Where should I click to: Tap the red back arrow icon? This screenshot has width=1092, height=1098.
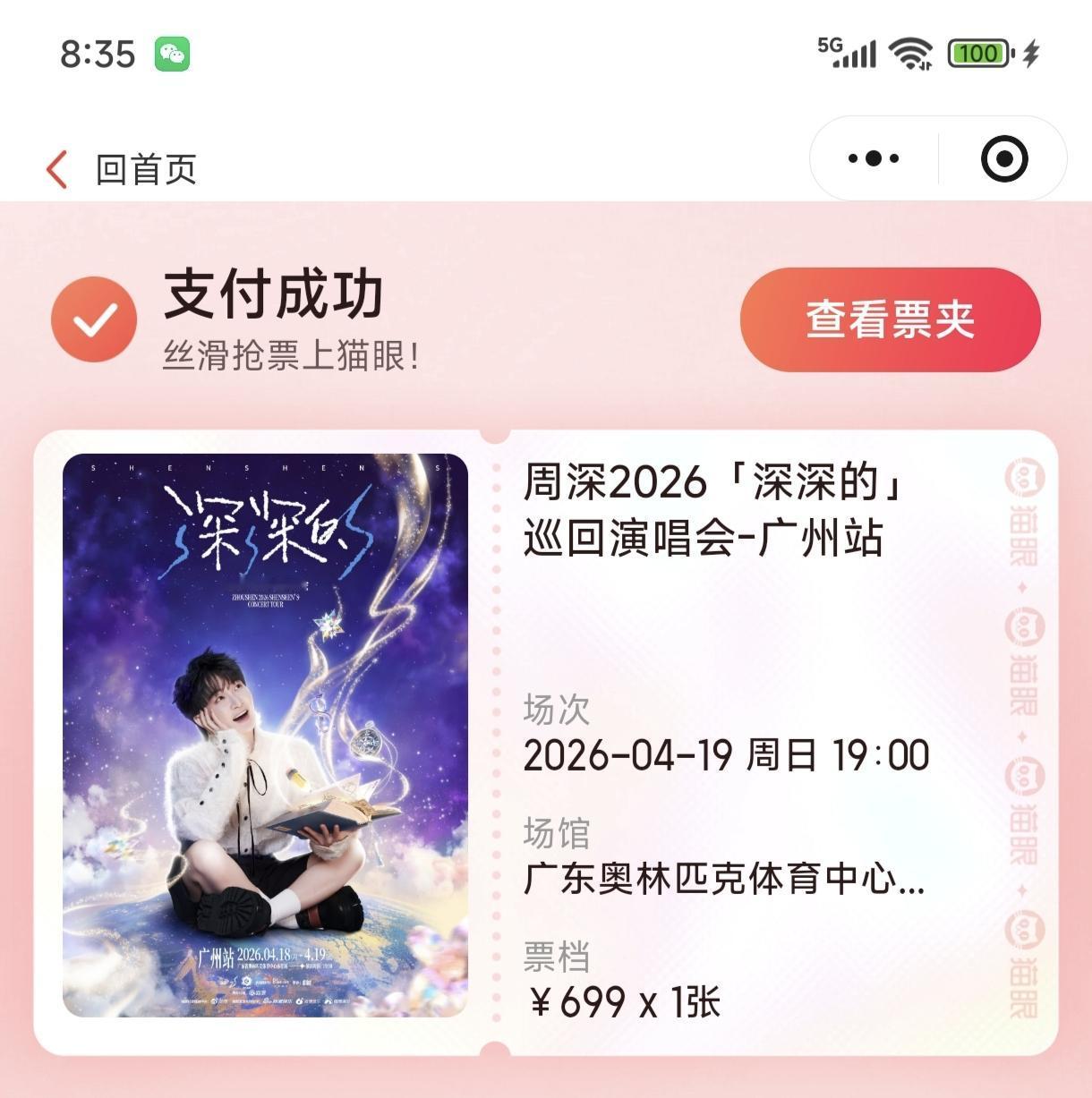click(x=59, y=168)
